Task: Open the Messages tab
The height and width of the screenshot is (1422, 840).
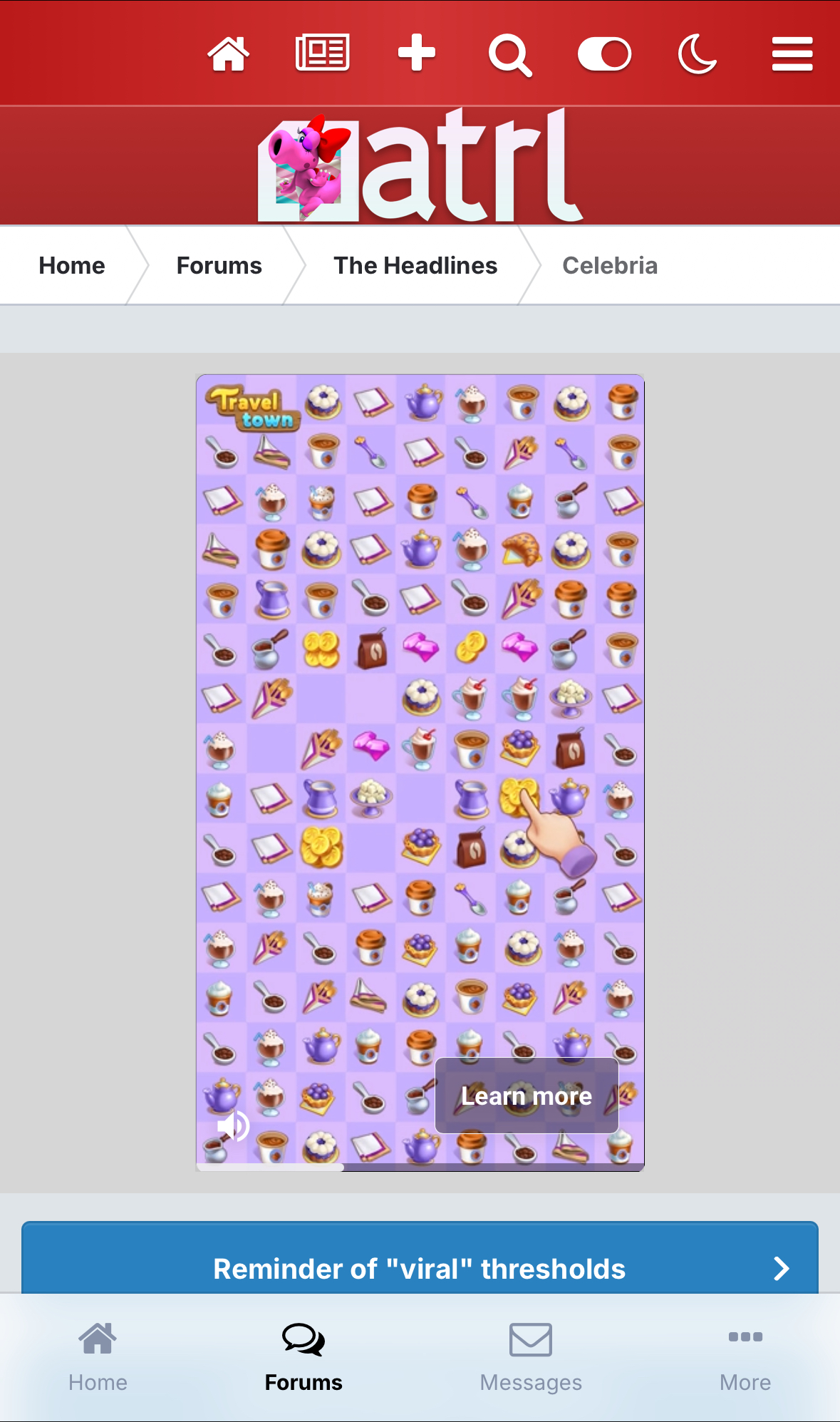Action: click(531, 1357)
